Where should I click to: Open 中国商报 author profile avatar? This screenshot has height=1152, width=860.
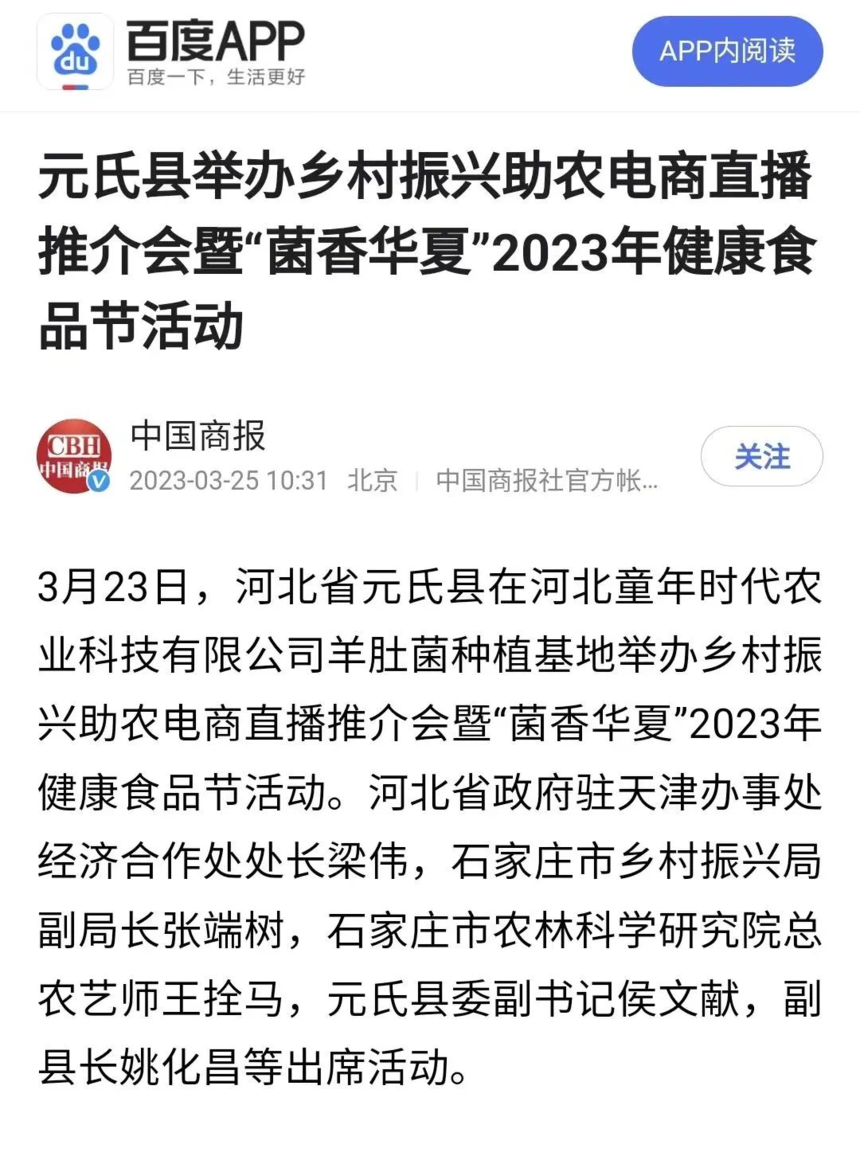point(74,457)
